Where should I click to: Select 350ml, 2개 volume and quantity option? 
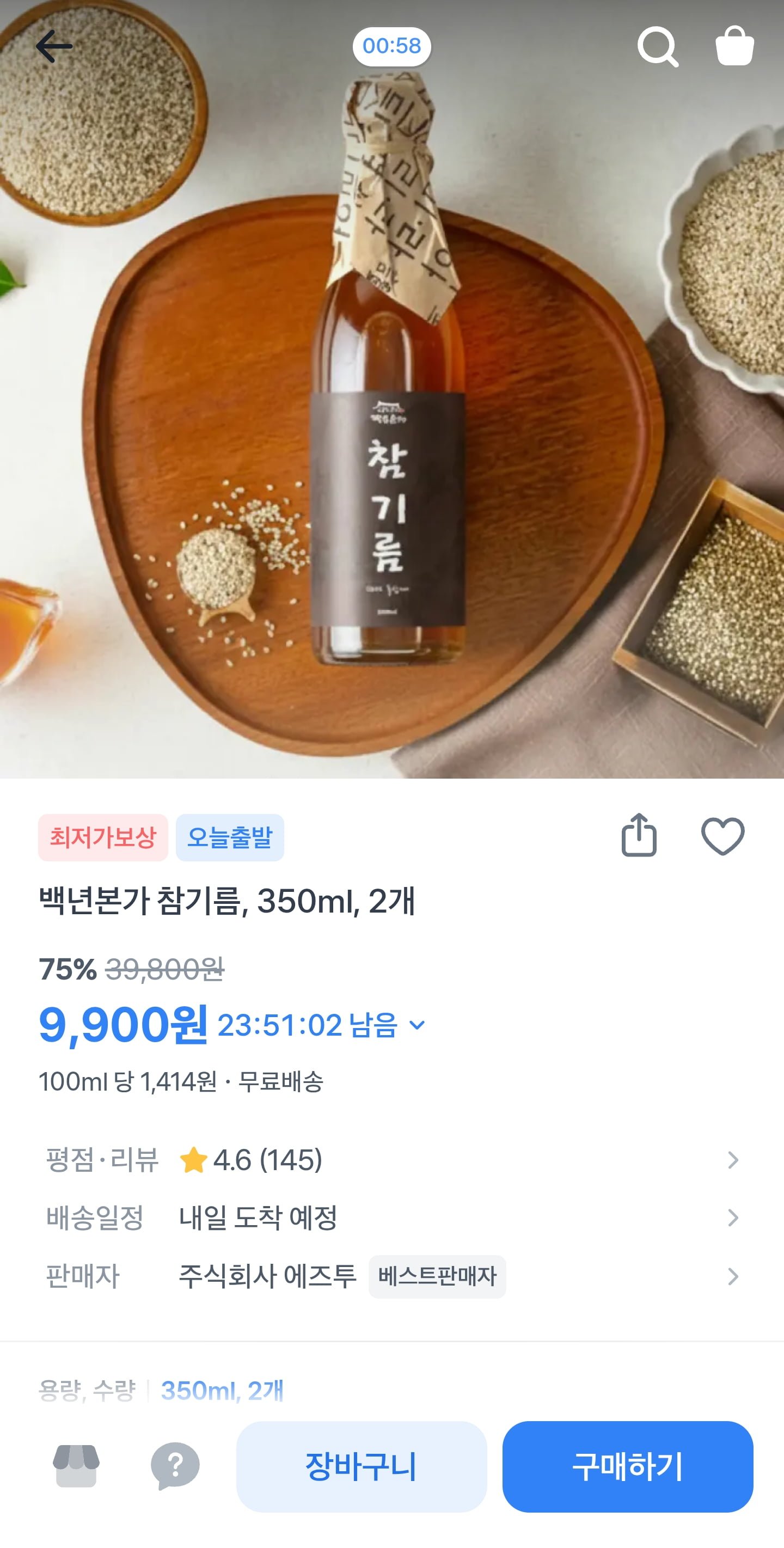click(x=222, y=1391)
